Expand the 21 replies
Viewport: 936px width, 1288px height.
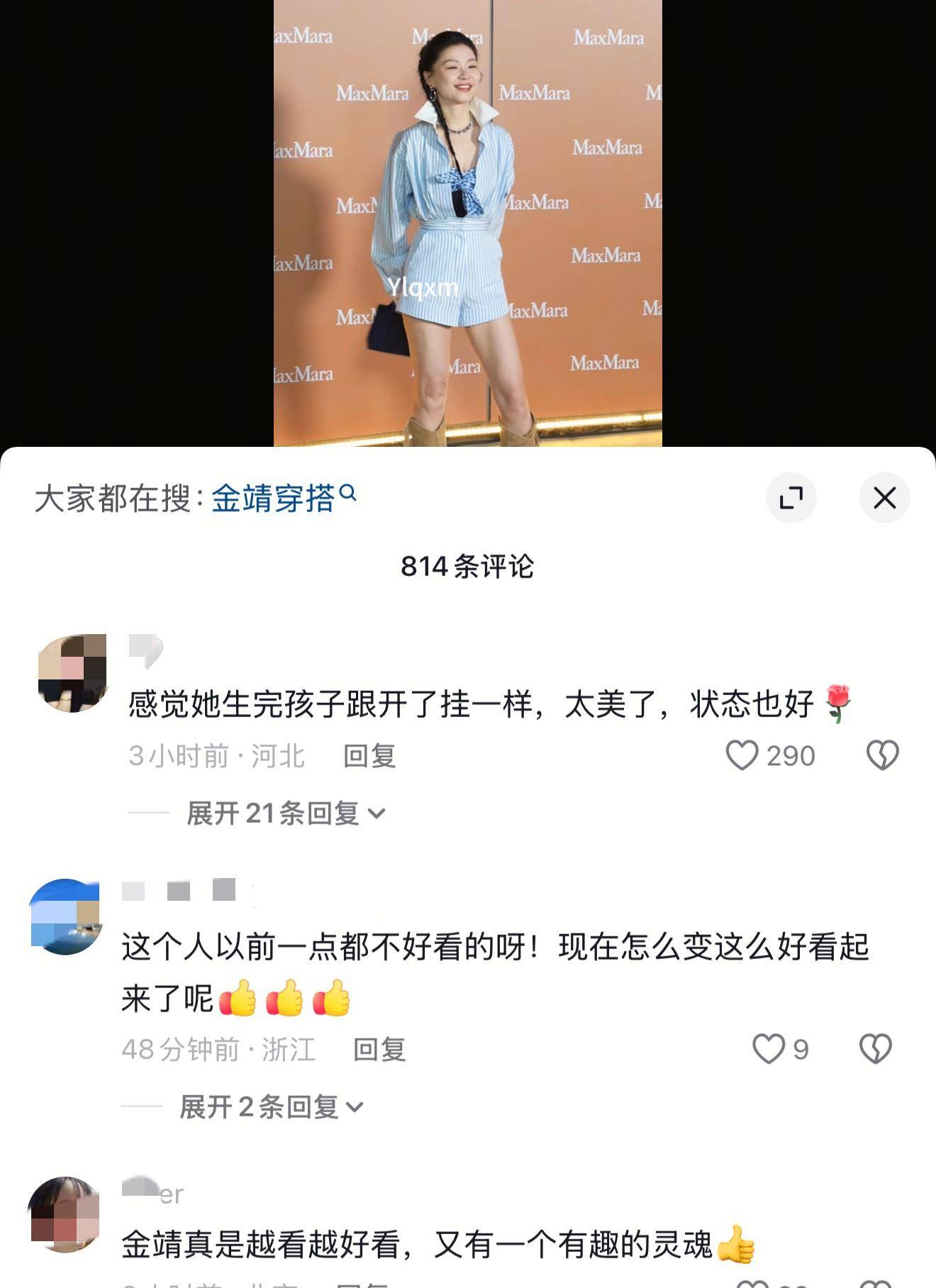pos(286,814)
